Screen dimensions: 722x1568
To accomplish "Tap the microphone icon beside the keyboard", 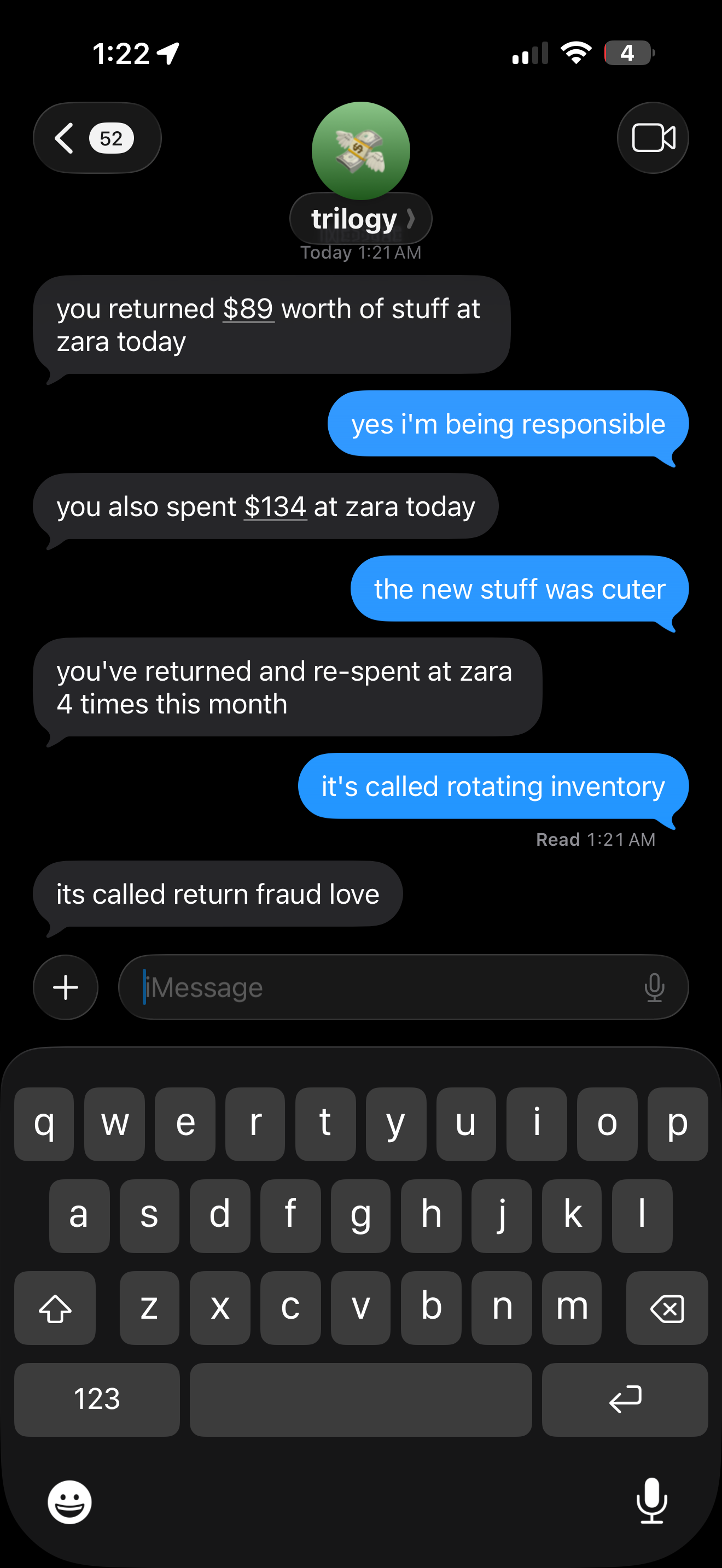I will (652, 1501).
